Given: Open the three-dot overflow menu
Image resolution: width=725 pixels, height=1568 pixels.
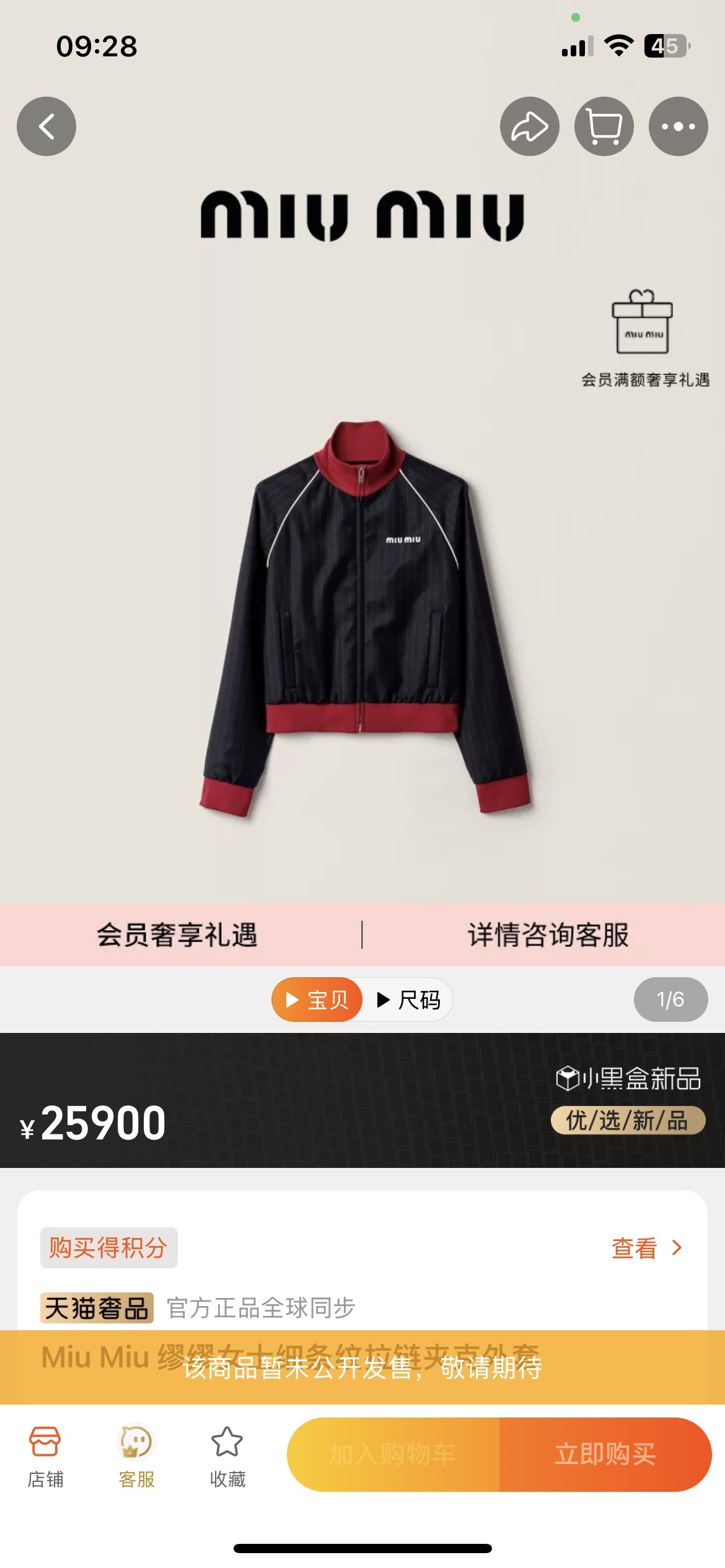Looking at the screenshot, I should 678,126.
